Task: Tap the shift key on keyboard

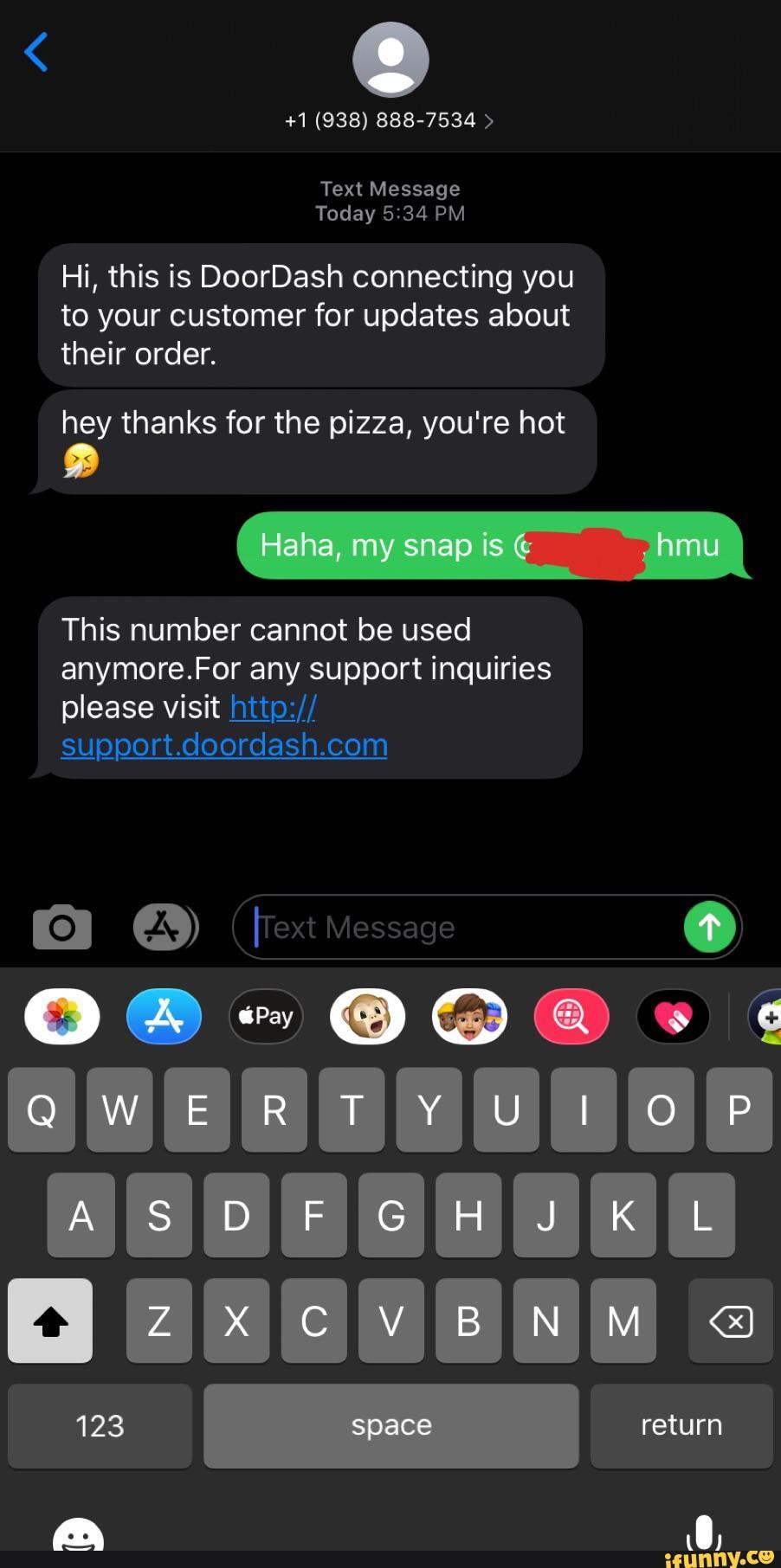Action: 50,1321
